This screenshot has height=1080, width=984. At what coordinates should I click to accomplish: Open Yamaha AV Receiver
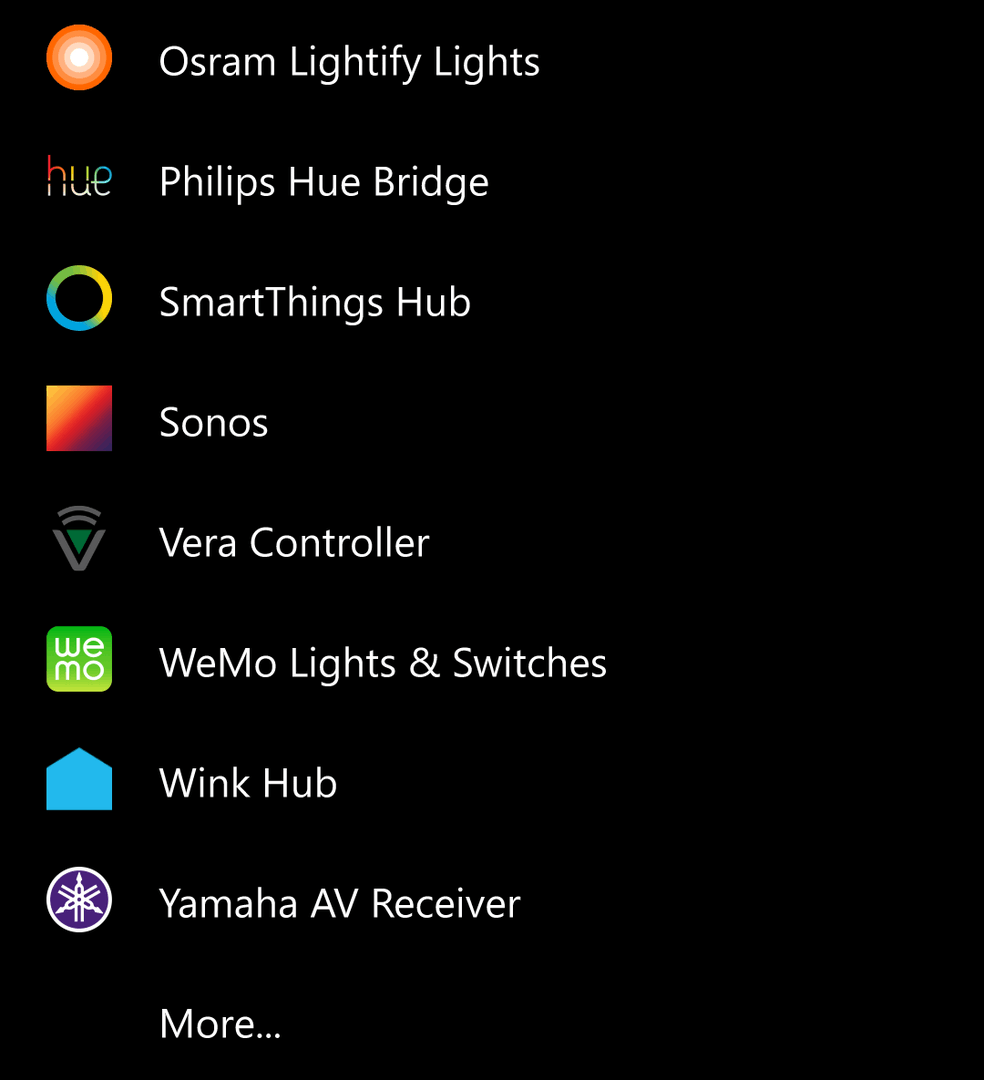(x=339, y=904)
